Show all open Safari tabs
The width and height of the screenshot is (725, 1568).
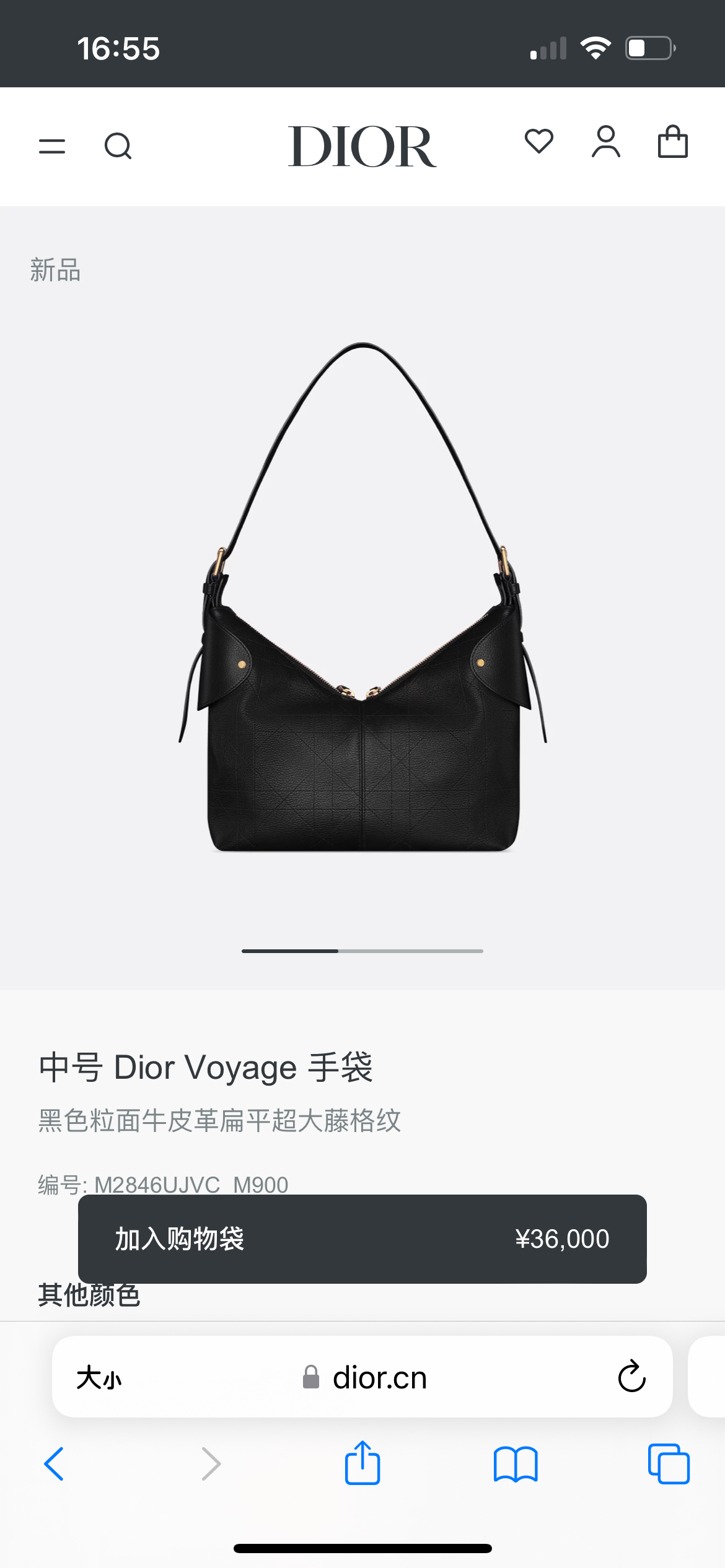pos(669,1464)
